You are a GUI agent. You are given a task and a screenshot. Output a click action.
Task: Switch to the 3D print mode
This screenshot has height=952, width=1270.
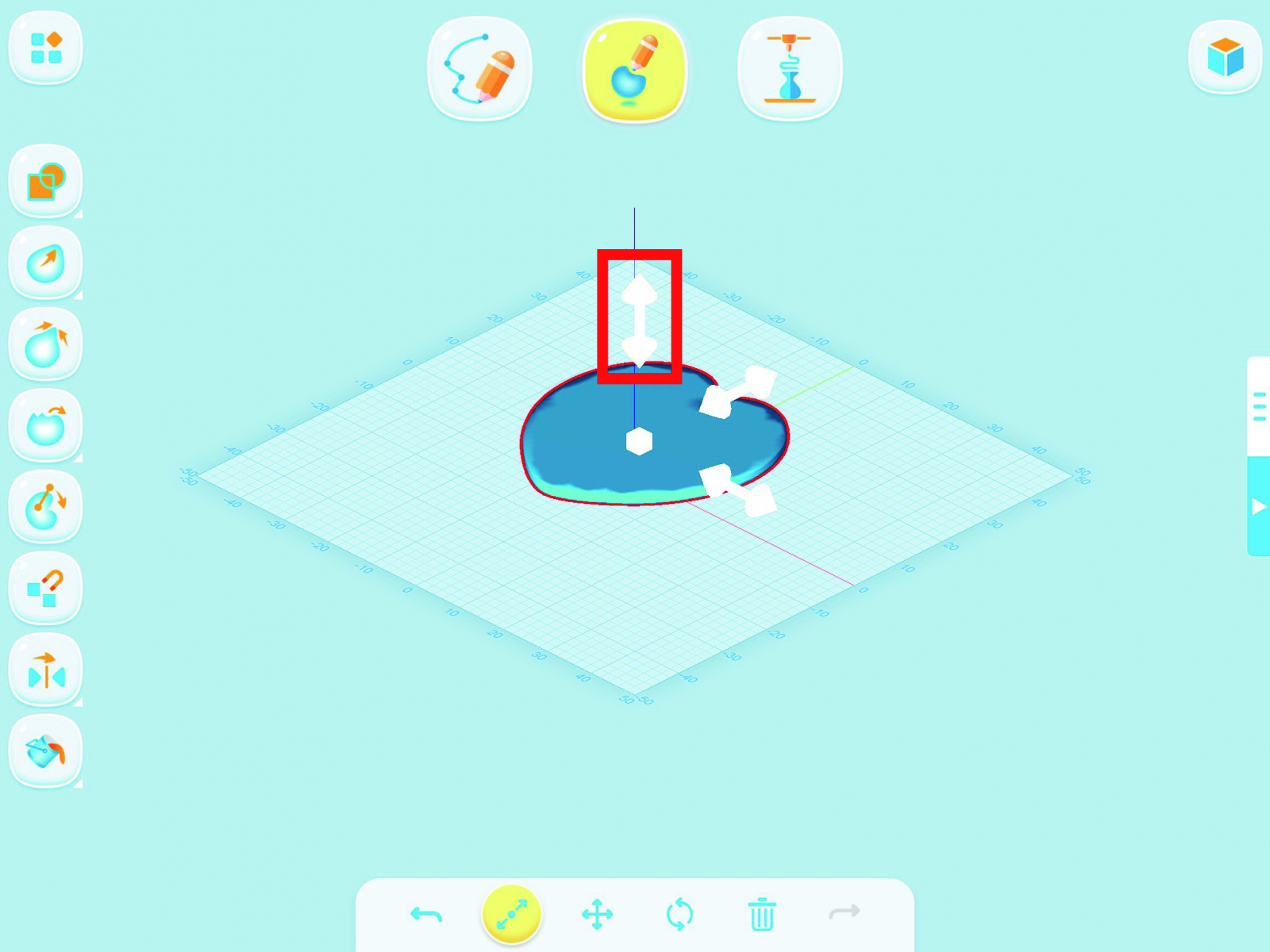click(789, 69)
